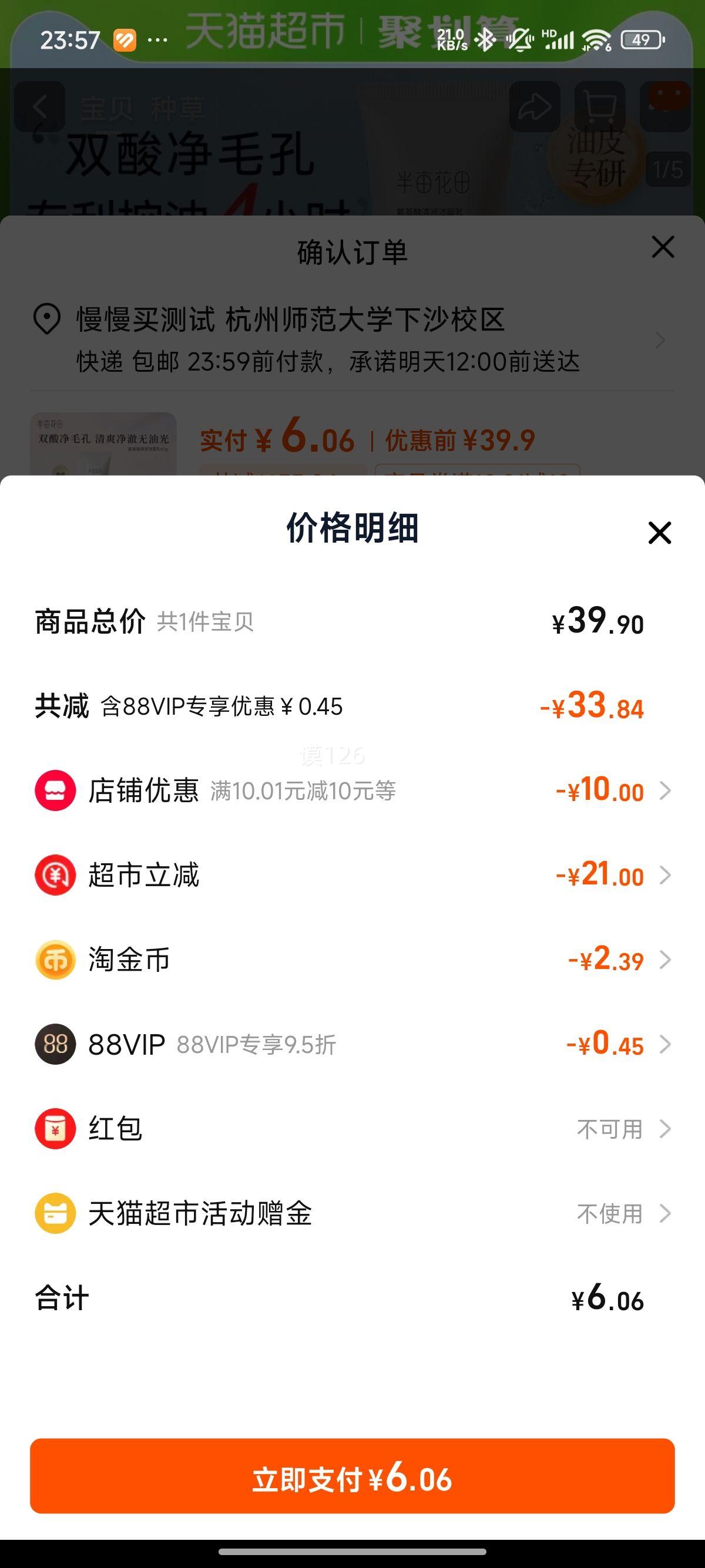
Task: Tap the 红包 red envelope icon
Action: 54,1130
